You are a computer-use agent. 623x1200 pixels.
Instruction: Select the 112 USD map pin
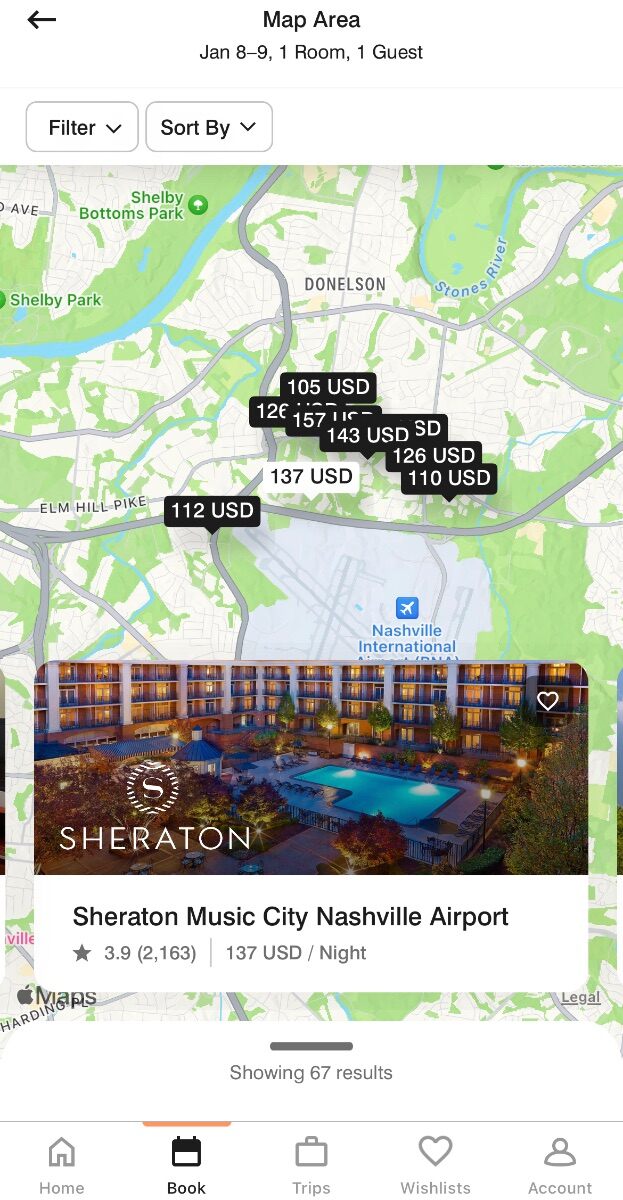tap(212, 511)
